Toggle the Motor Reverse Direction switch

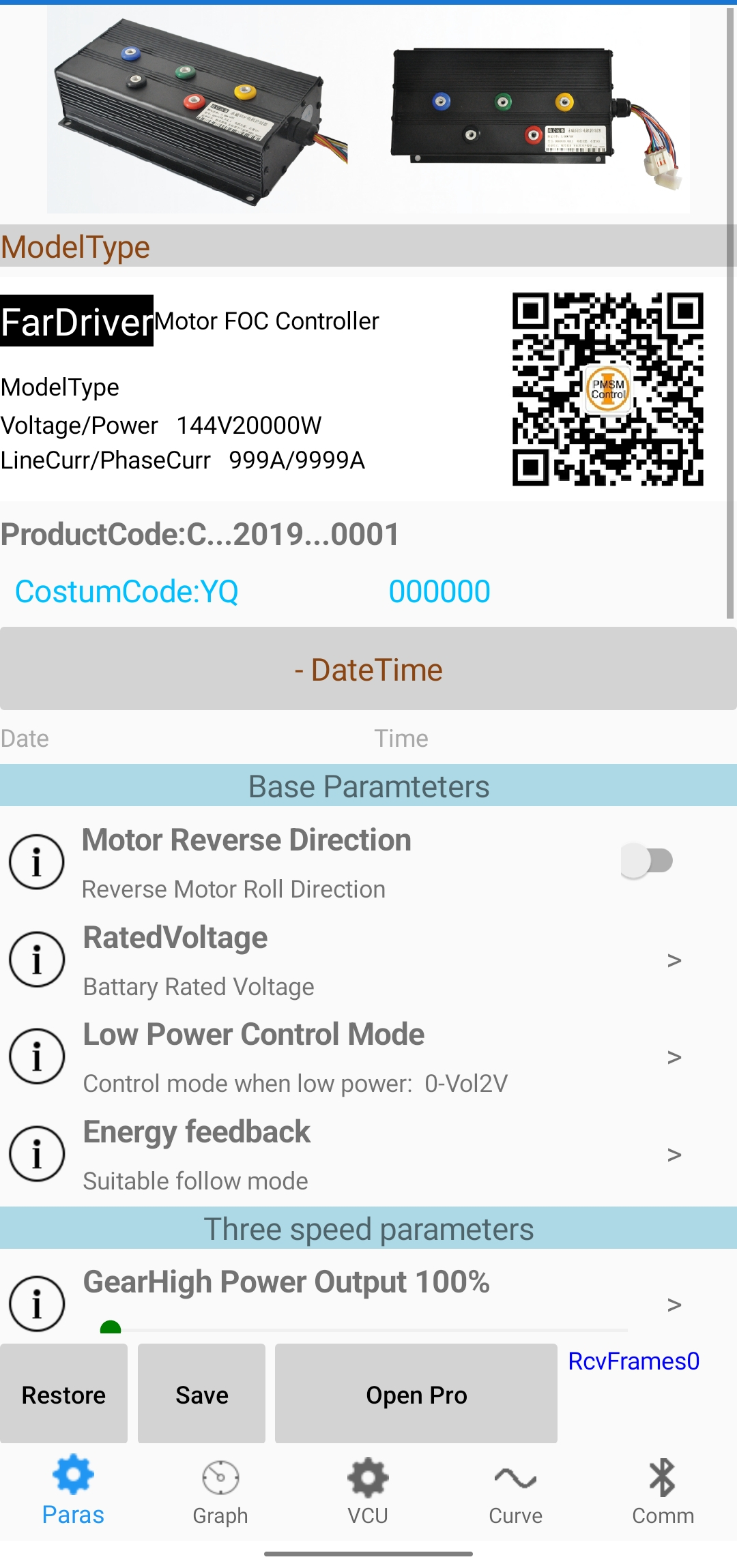click(x=646, y=861)
